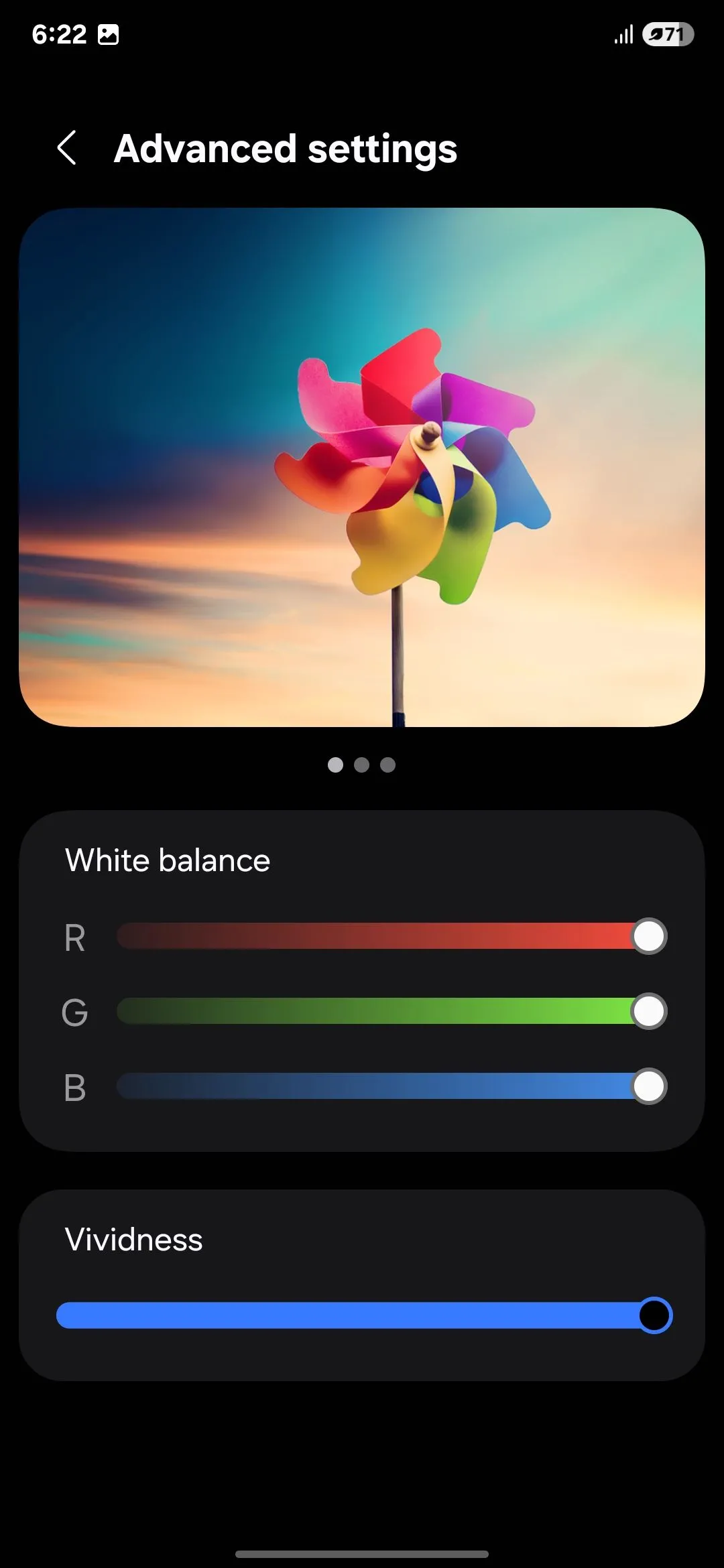Go back from Advanced settings
This screenshot has height=1568, width=724.
coord(66,148)
